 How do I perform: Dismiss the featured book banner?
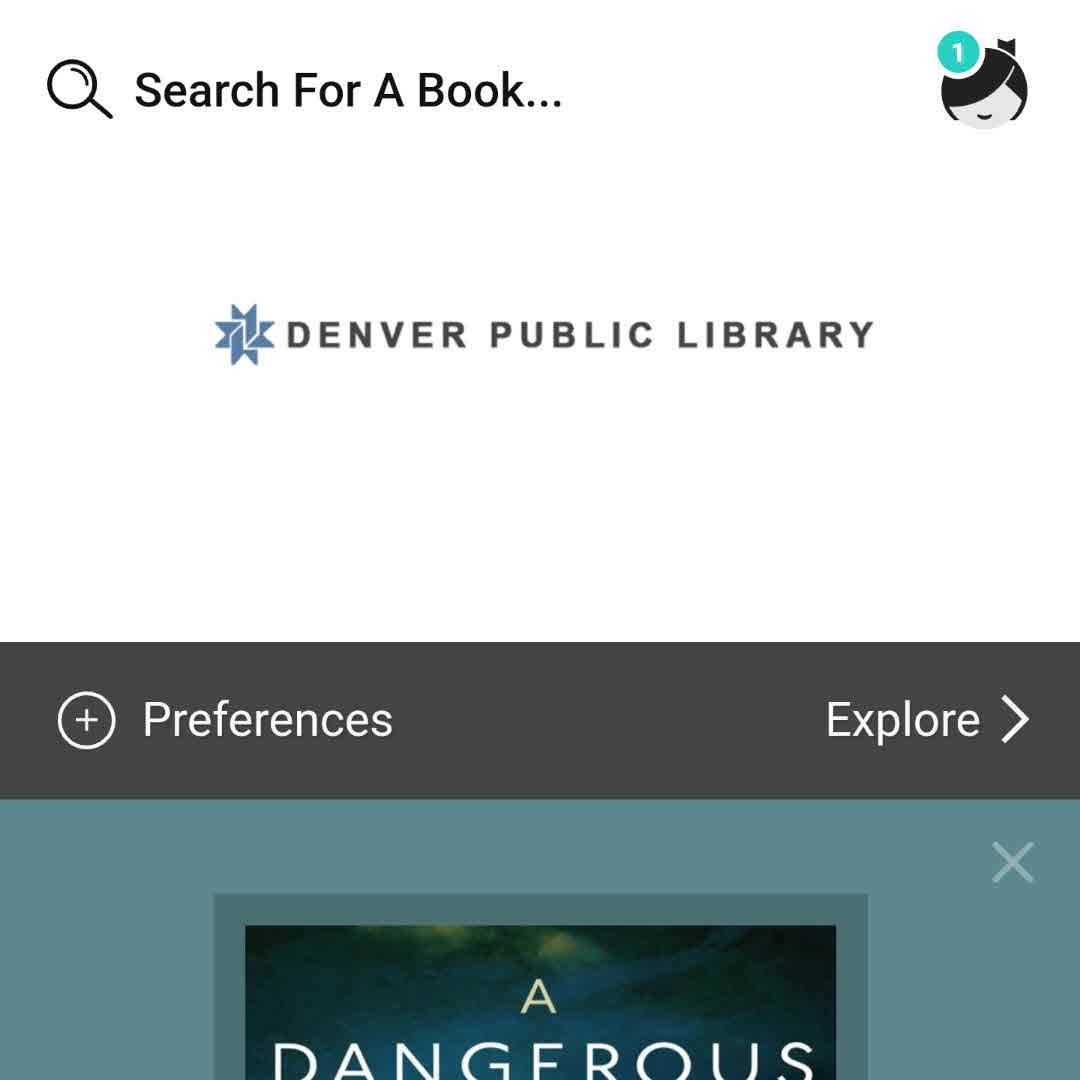point(1012,862)
